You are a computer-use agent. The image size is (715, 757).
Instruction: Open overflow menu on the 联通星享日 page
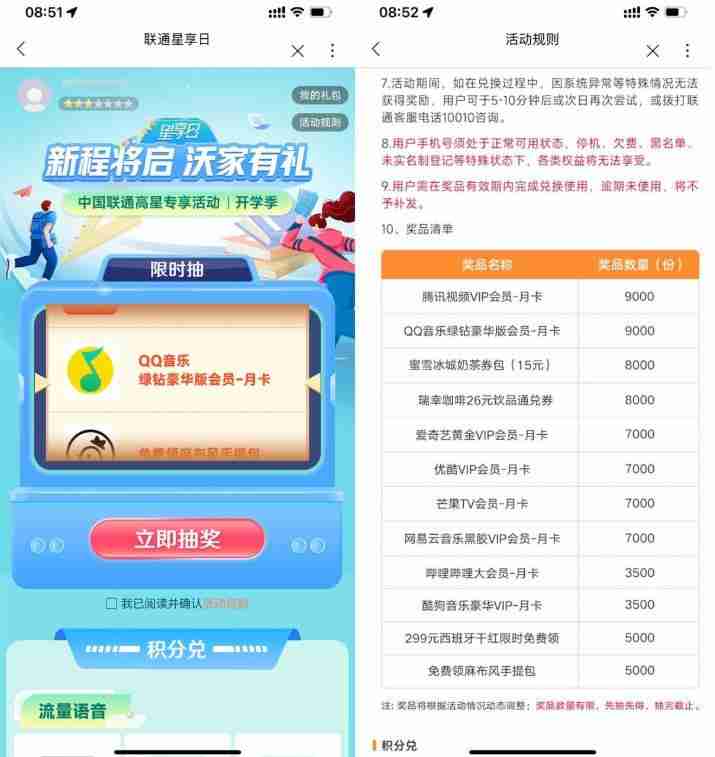pos(333,50)
